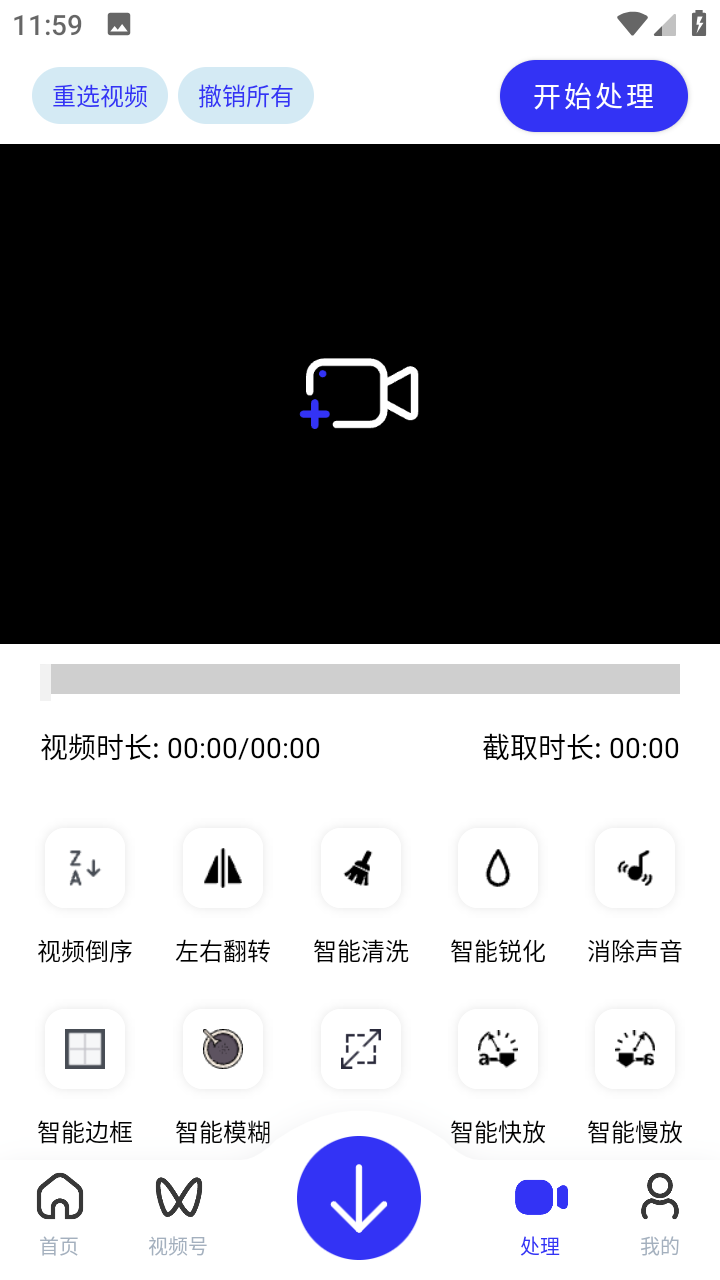Tap the resize arrows tool icon
Viewport: 720px width, 1280px height.
pos(361,1049)
